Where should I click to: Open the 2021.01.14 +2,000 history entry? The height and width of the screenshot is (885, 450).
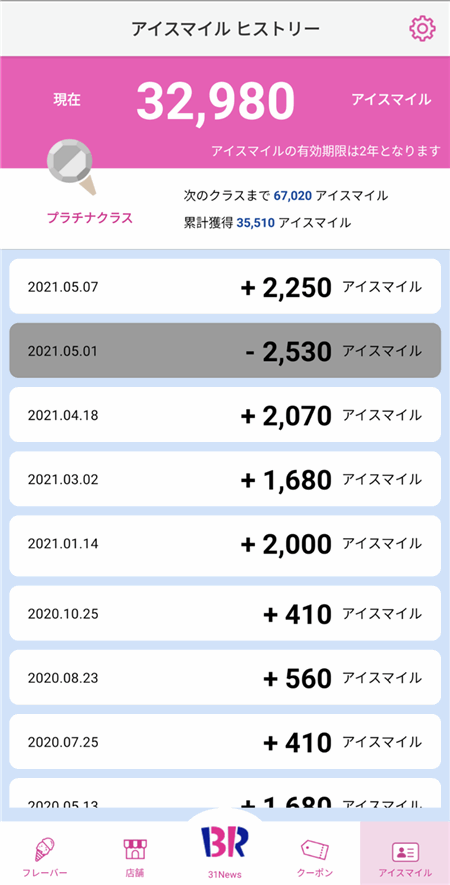click(x=225, y=546)
